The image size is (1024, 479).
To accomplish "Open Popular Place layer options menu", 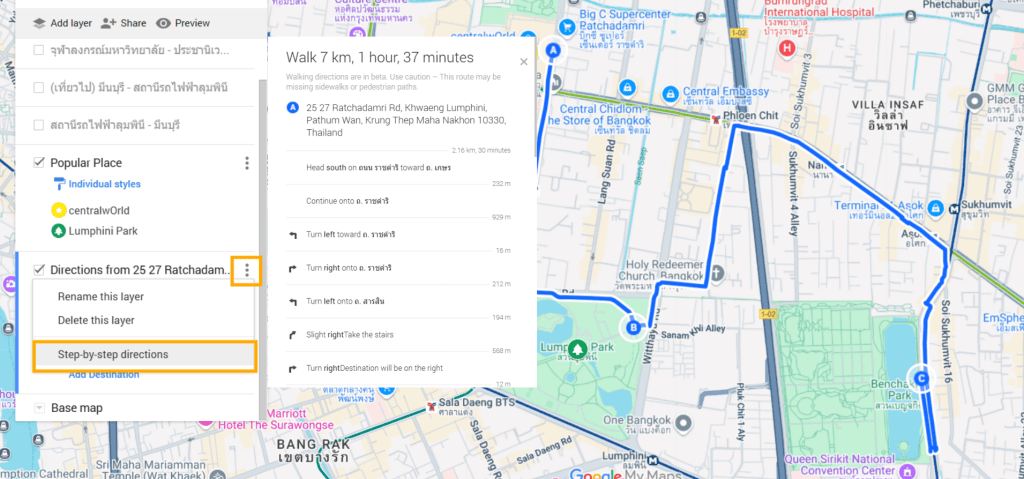I will 247,162.
